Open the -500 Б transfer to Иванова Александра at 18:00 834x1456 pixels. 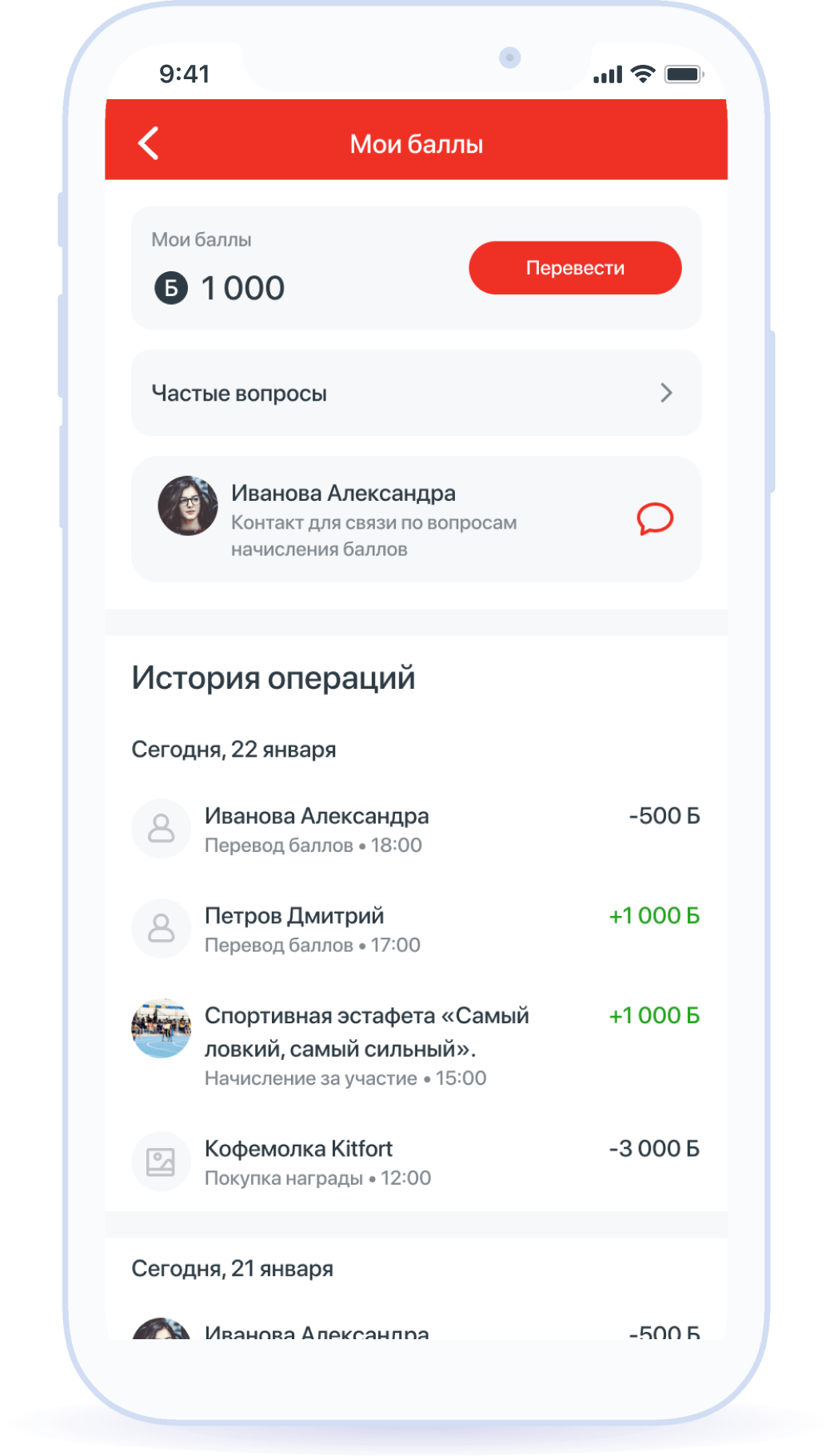[x=416, y=829]
